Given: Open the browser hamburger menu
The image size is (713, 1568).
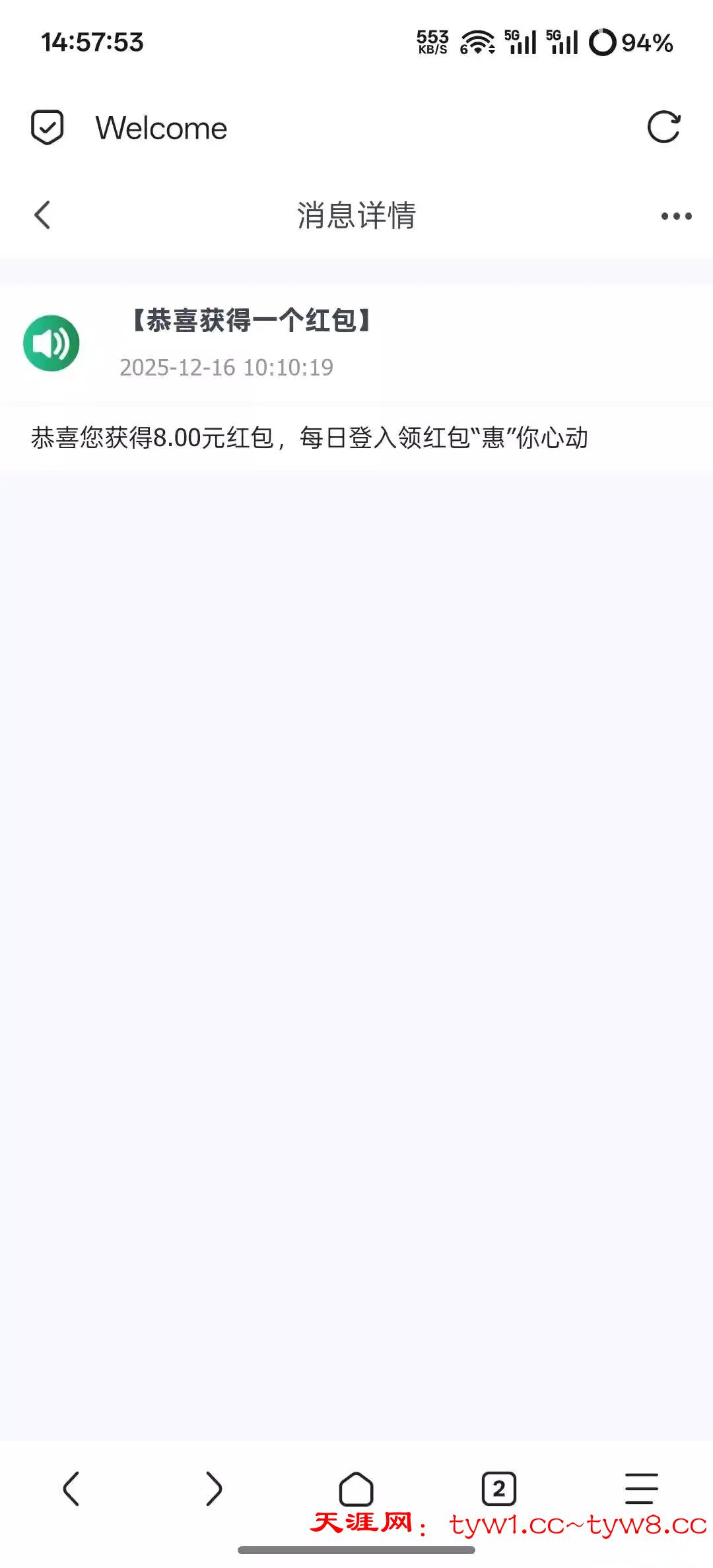Looking at the screenshot, I should [641, 1489].
